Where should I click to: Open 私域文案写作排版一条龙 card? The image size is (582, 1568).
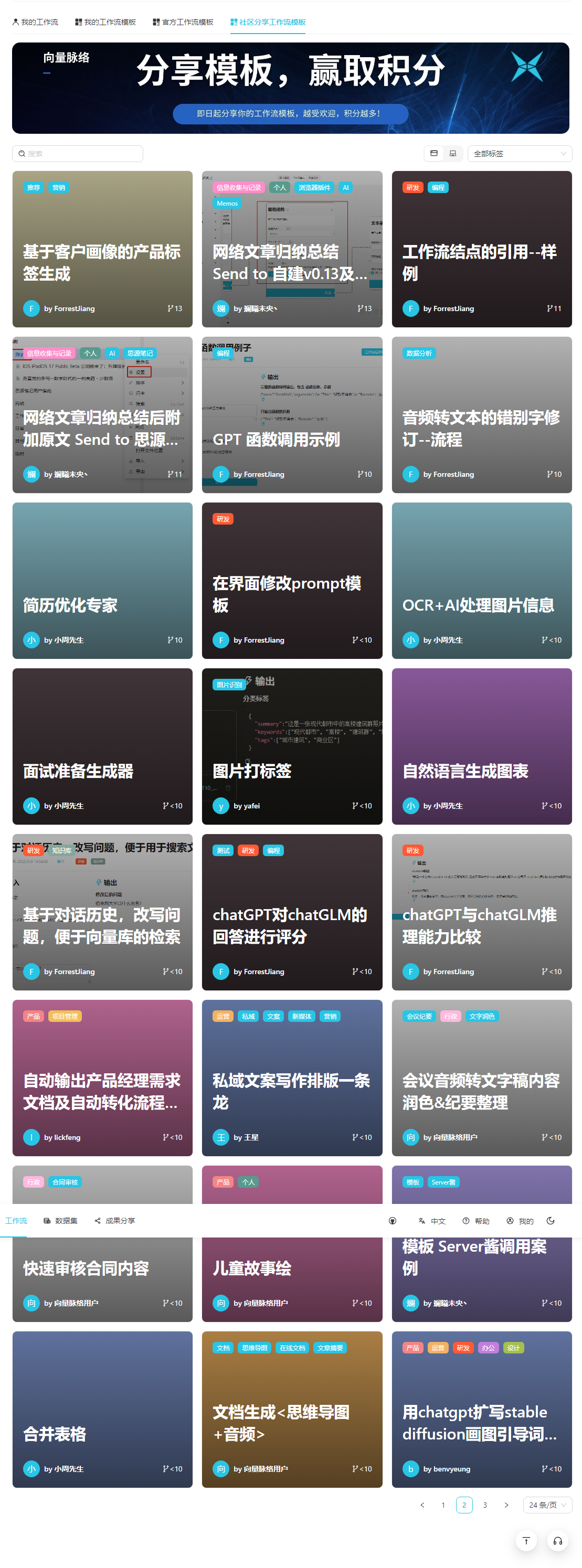[292, 1077]
